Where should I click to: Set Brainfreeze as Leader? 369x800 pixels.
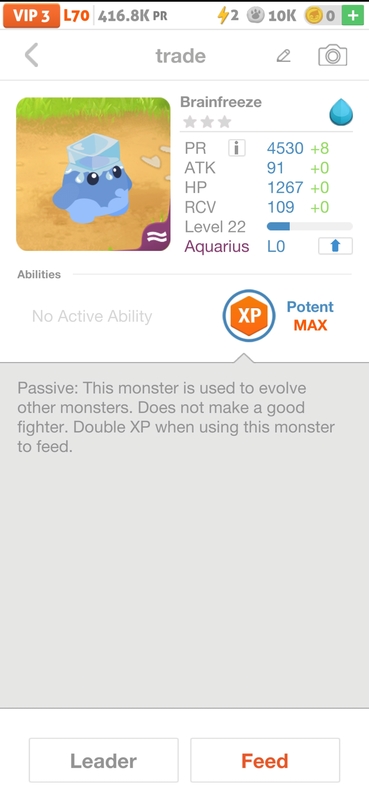click(x=104, y=760)
